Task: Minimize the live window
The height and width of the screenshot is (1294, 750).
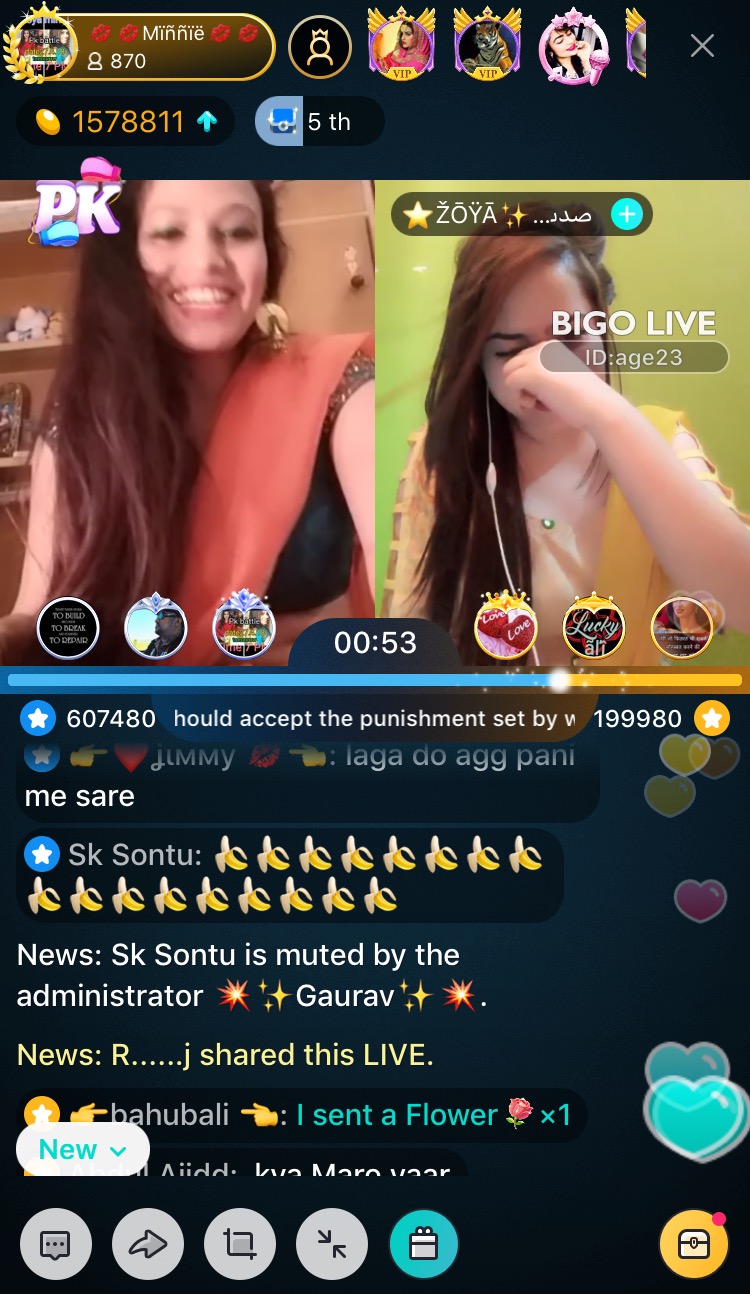Action: click(332, 1244)
